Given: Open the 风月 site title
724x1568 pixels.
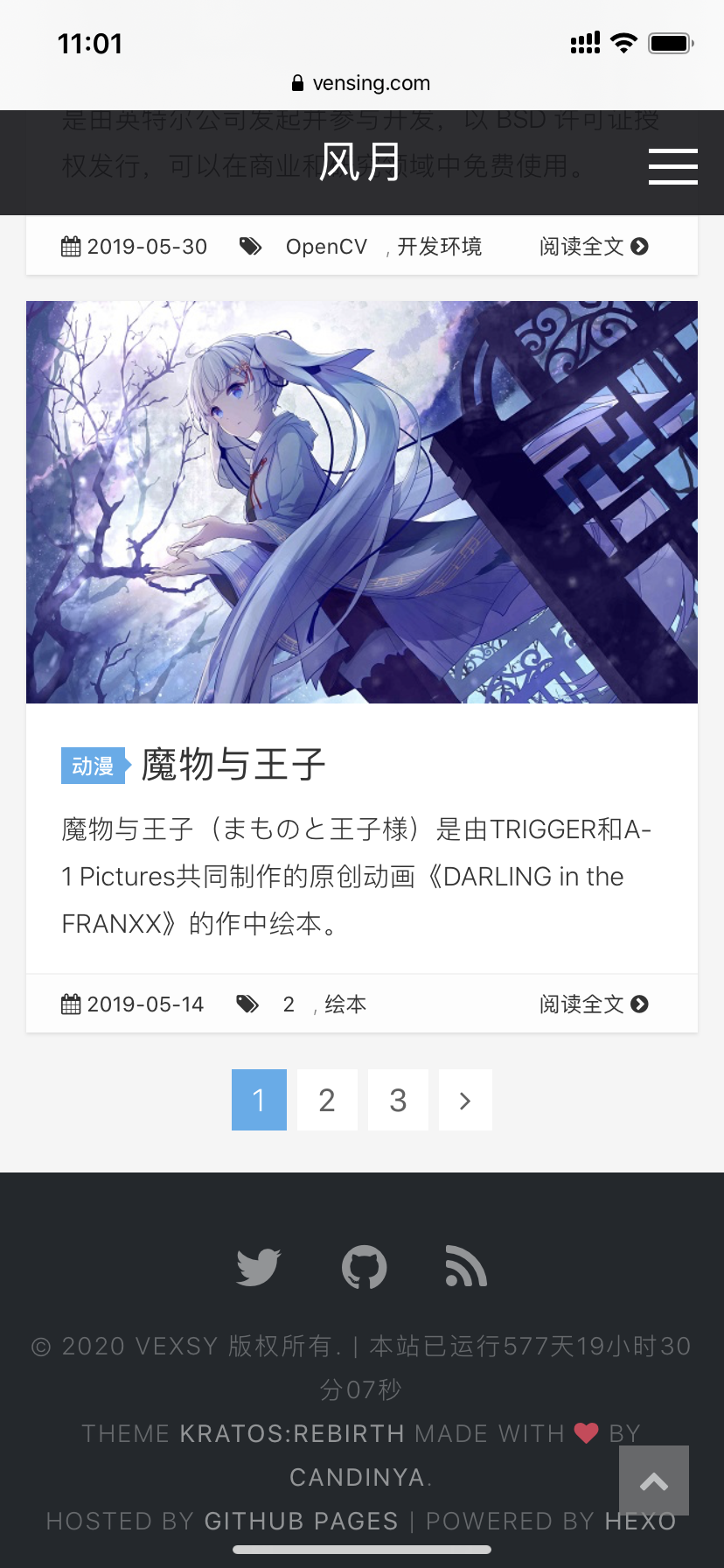Looking at the screenshot, I should [x=359, y=163].
